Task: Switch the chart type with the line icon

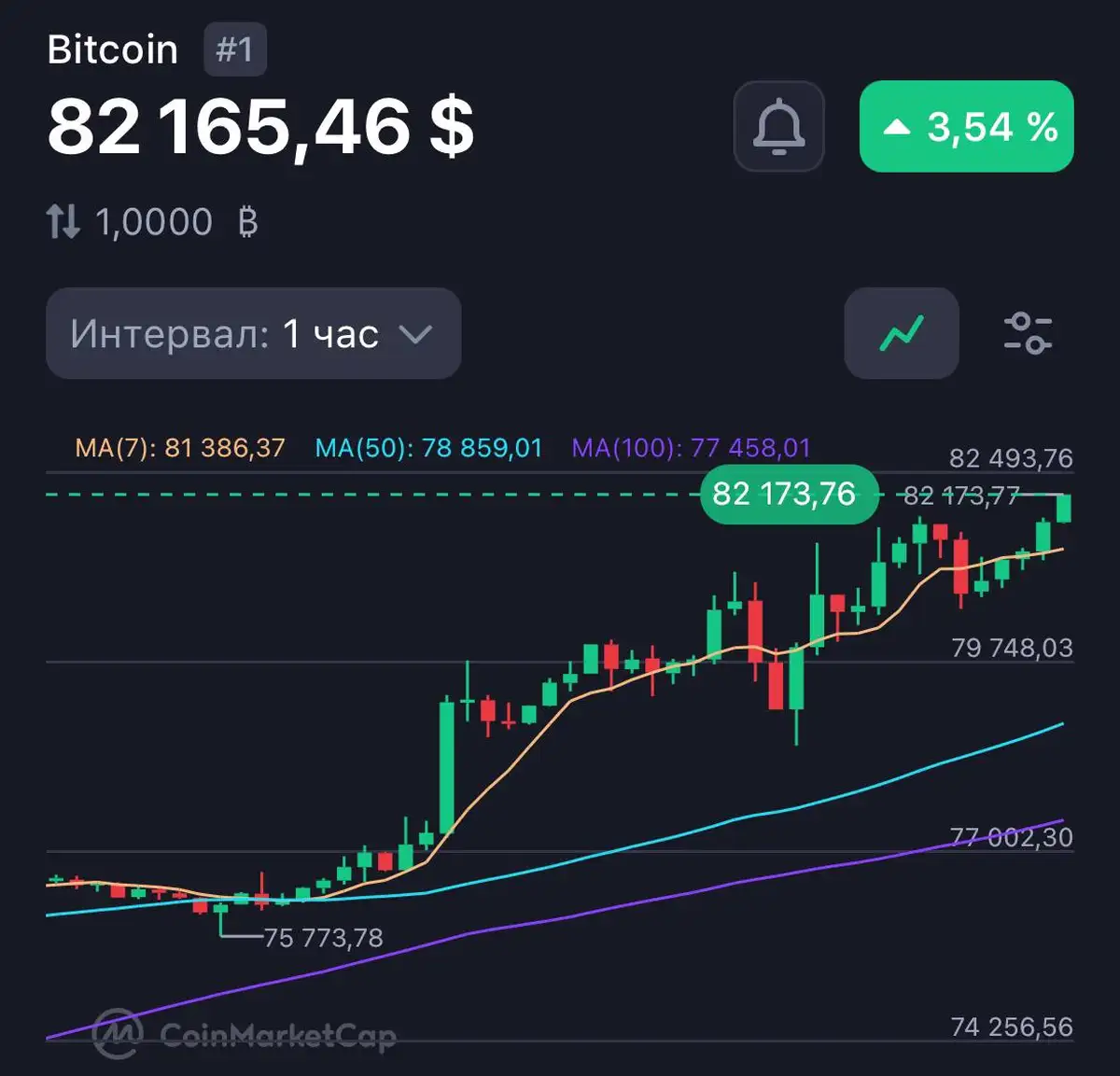Action: pyautogui.click(x=901, y=333)
